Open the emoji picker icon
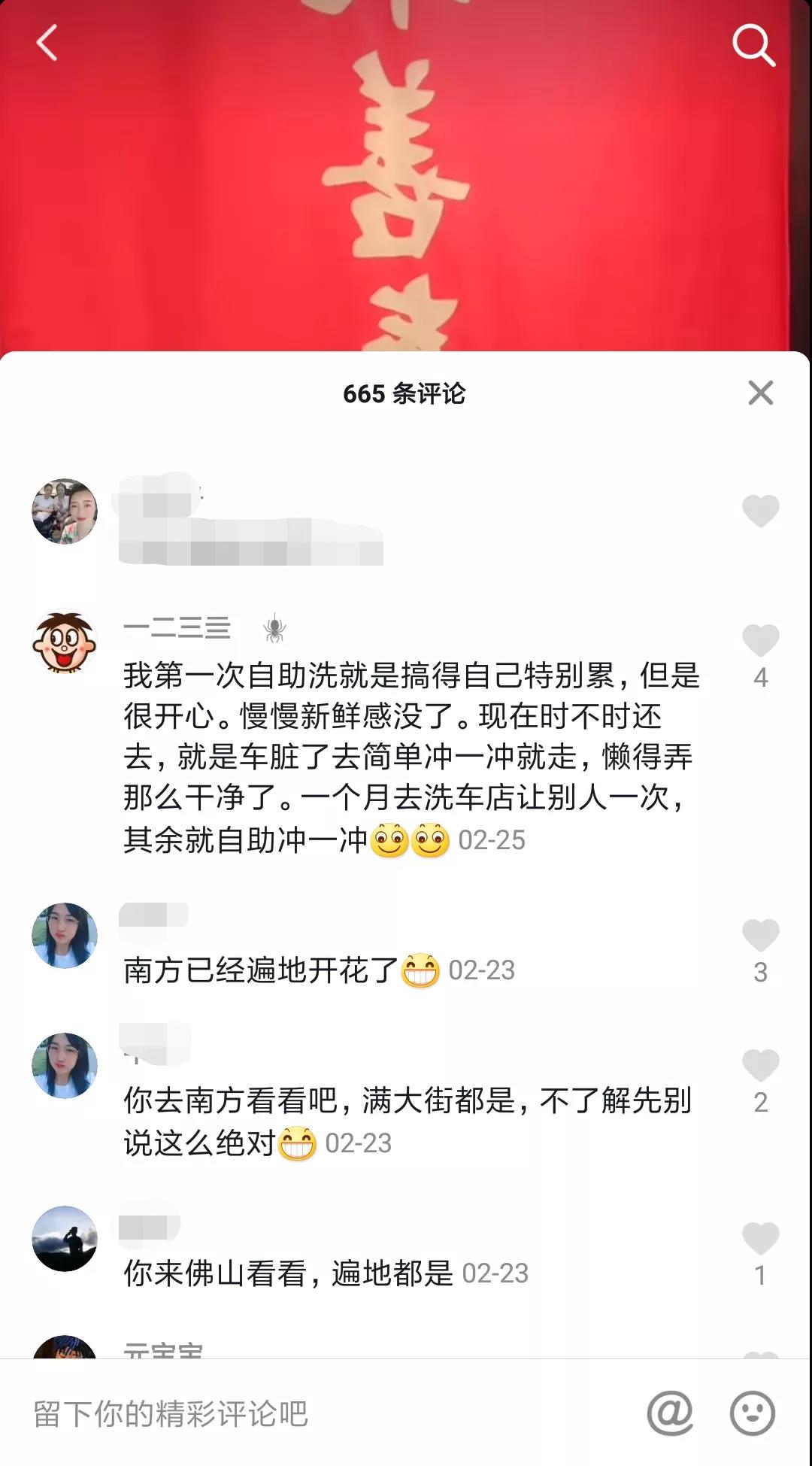This screenshot has width=812, height=1466. point(752,1413)
